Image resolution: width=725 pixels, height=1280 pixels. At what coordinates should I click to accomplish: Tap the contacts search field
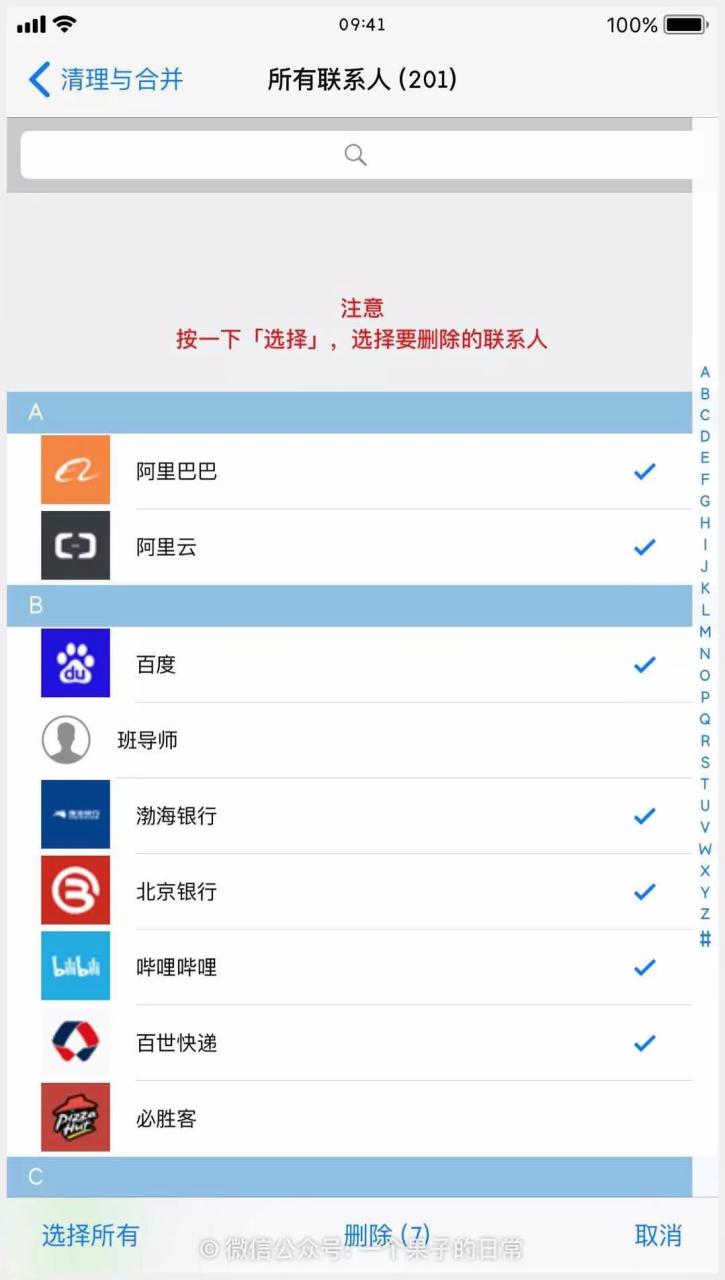click(x=356, y=155)
